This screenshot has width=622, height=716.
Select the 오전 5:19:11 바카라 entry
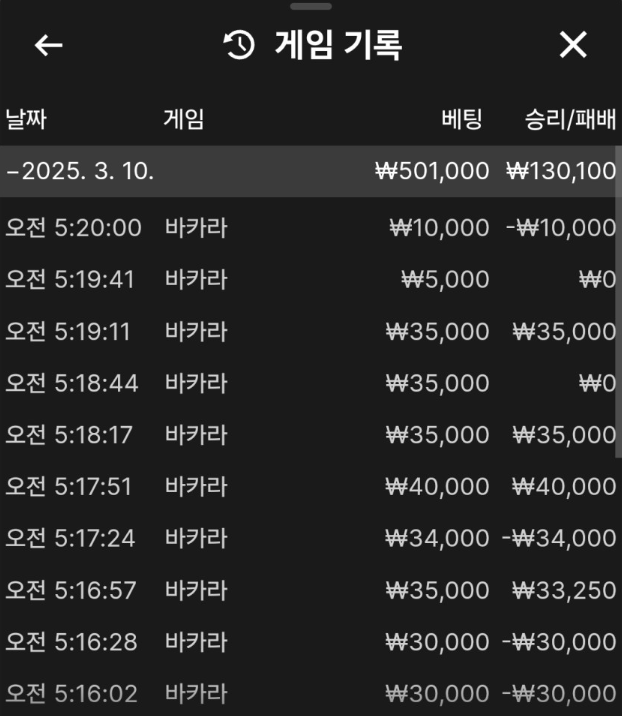point(310,332)
